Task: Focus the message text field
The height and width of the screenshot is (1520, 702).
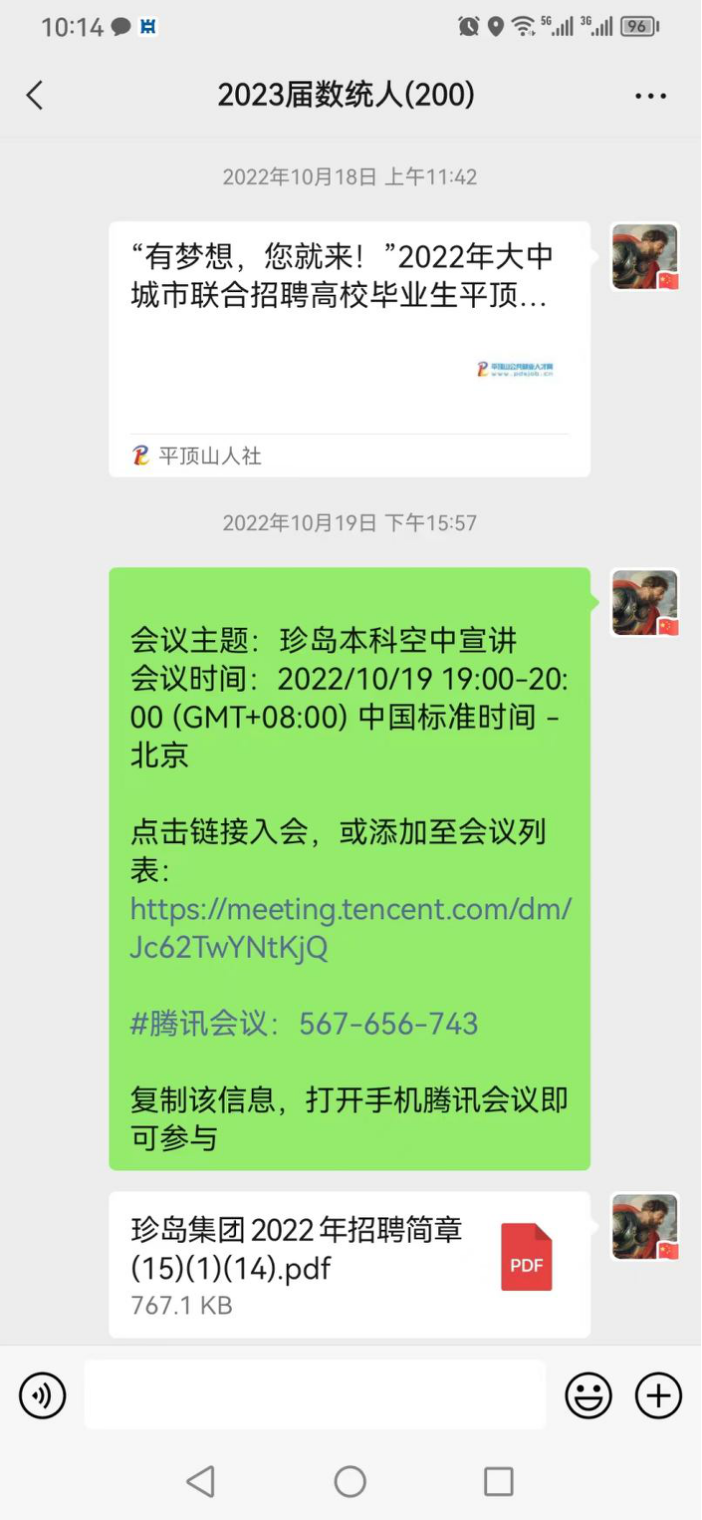Action: pos(315,1395)
